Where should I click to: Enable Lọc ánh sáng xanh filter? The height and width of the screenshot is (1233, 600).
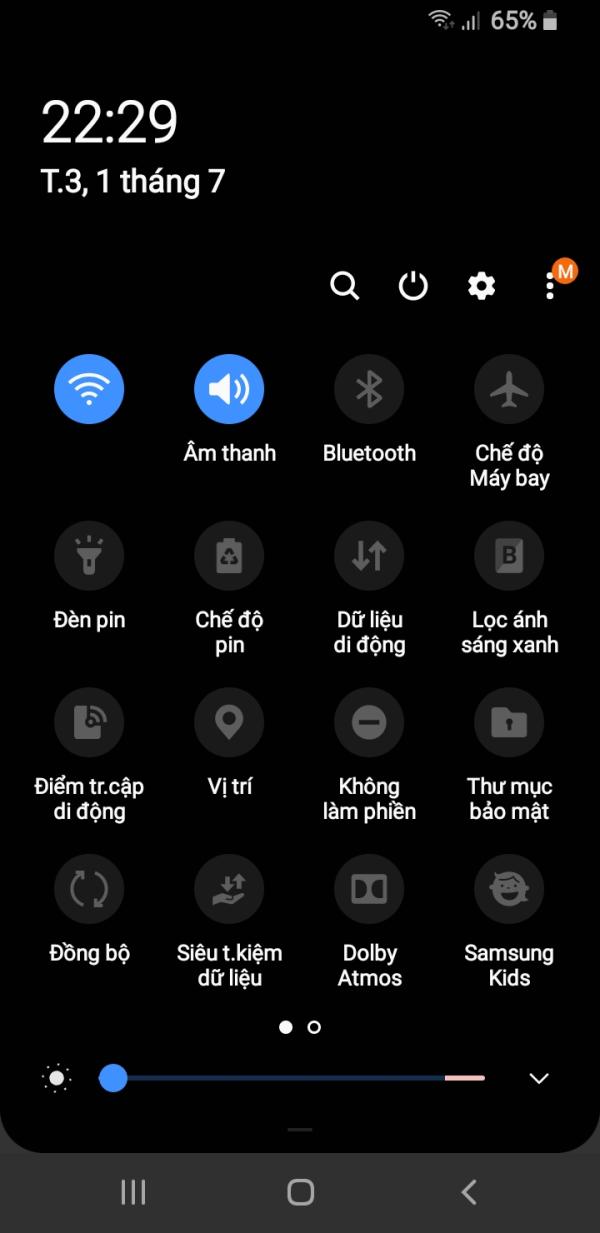[509, 556]
